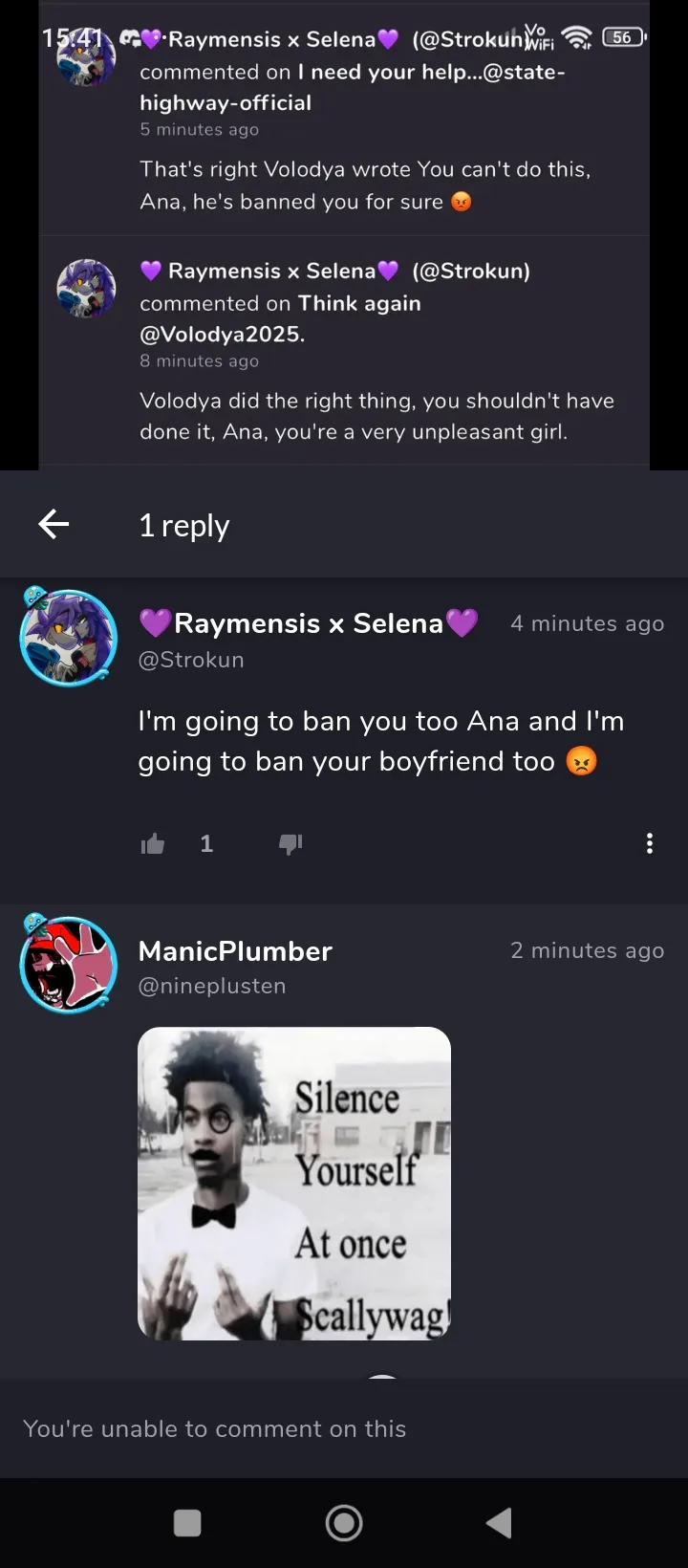Tap the system home button

344,1523
